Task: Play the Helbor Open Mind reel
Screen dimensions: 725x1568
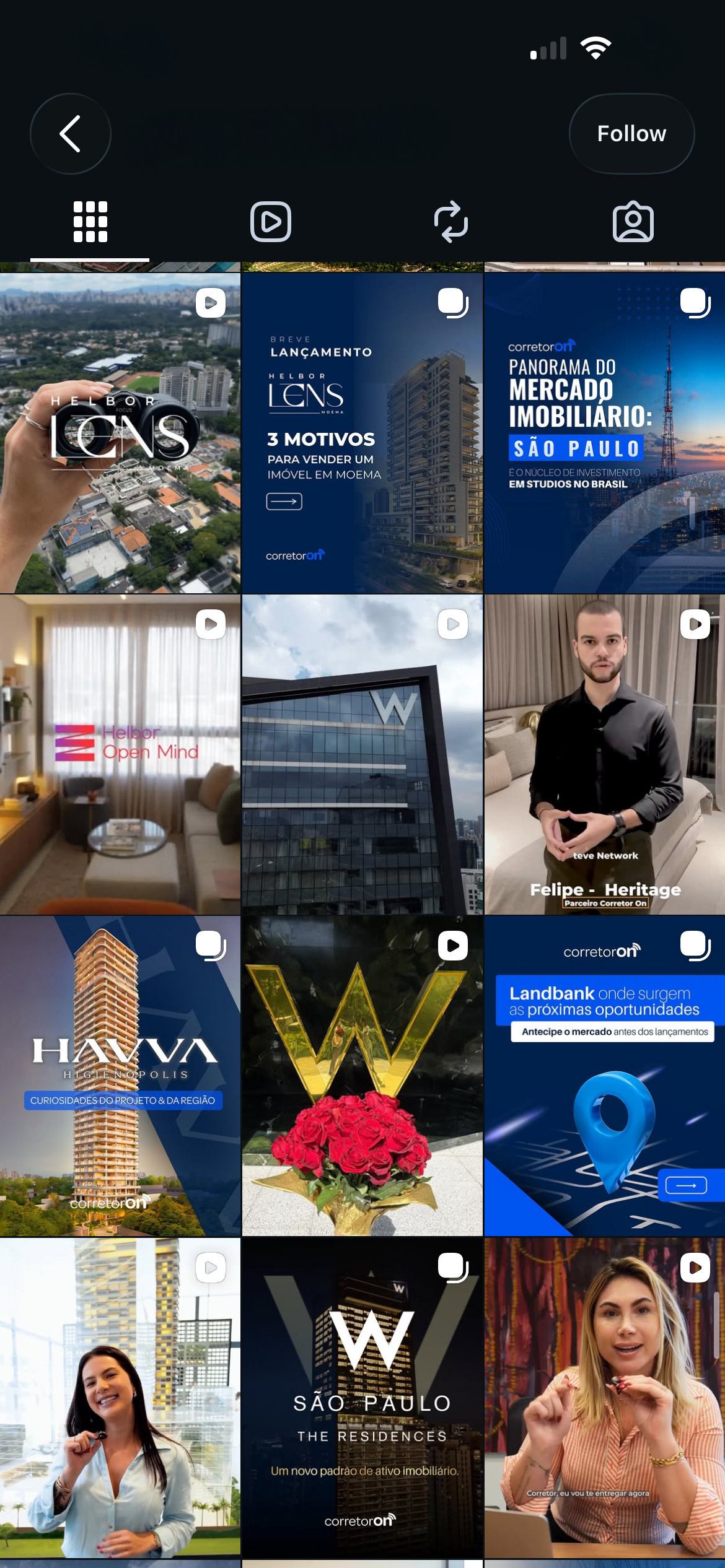Action: pos(120,755)
